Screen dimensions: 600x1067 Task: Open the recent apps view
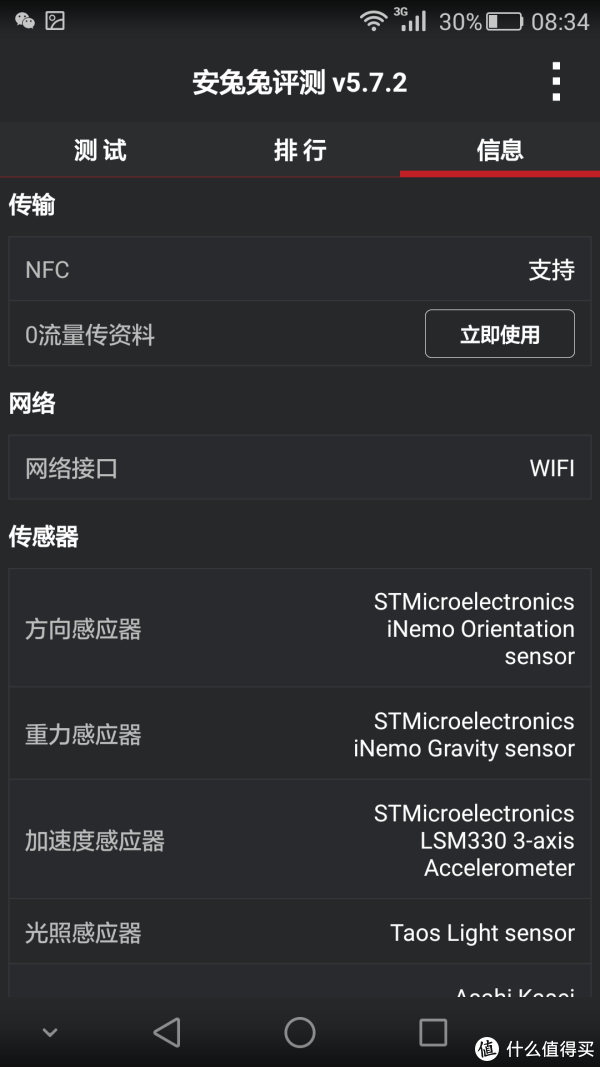tap(433, 1032)
